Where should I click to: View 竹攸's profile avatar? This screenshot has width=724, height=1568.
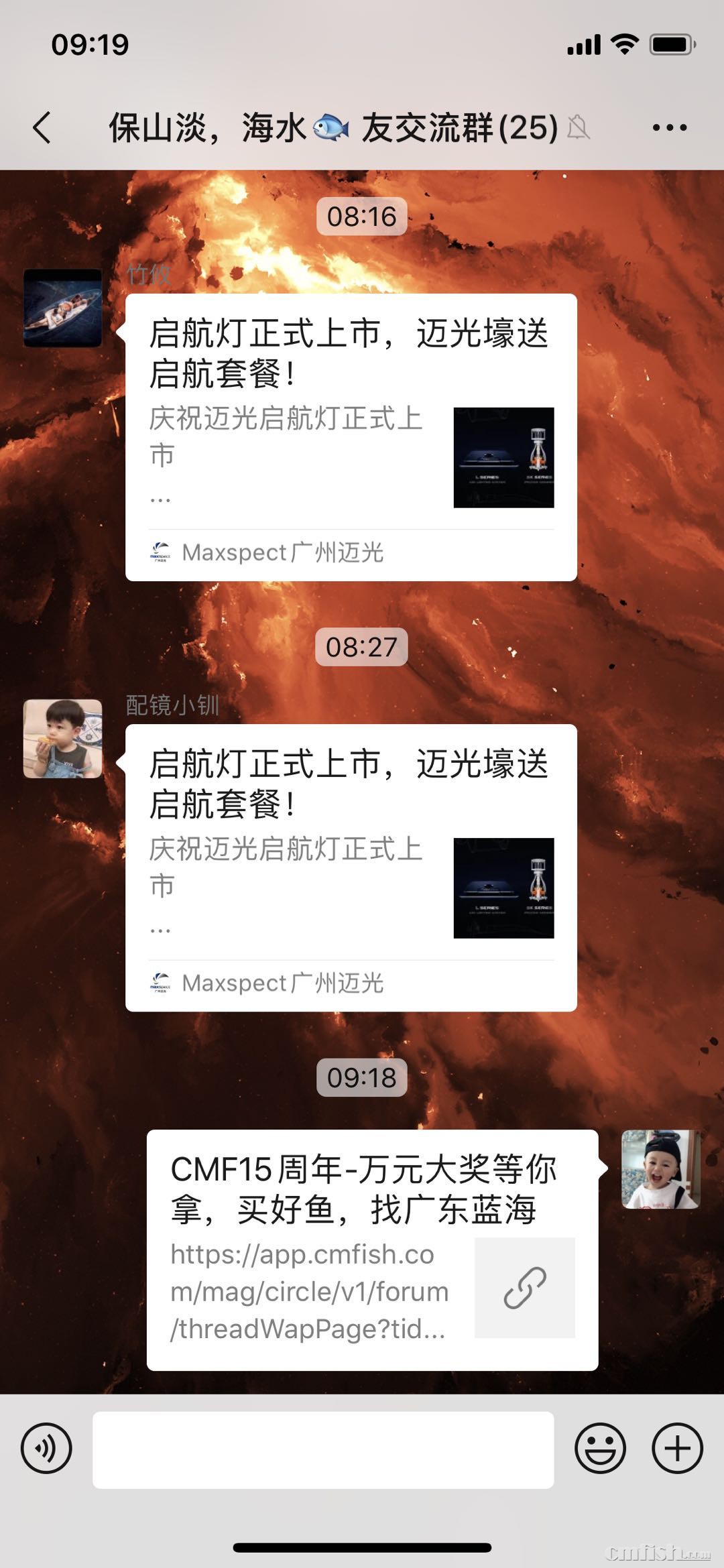pos(63,308)
